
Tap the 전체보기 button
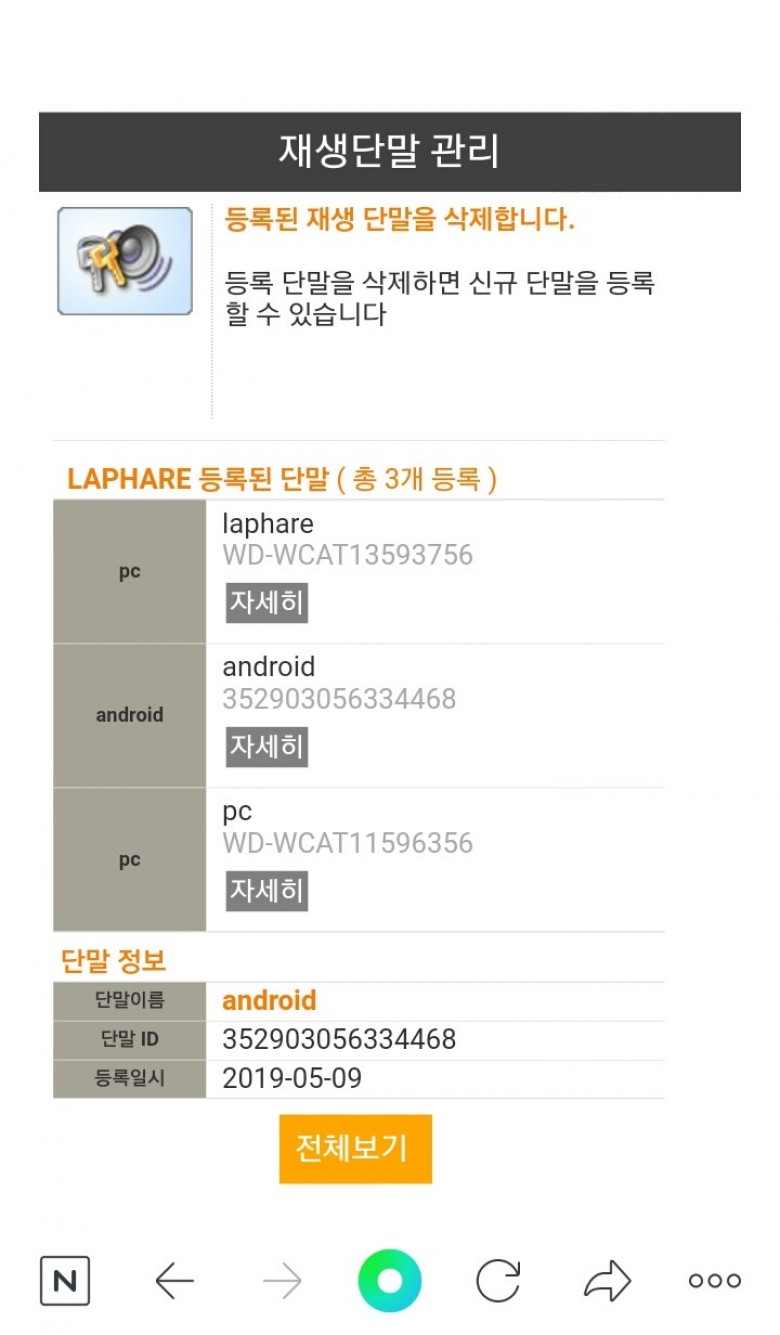(355, 1148)
